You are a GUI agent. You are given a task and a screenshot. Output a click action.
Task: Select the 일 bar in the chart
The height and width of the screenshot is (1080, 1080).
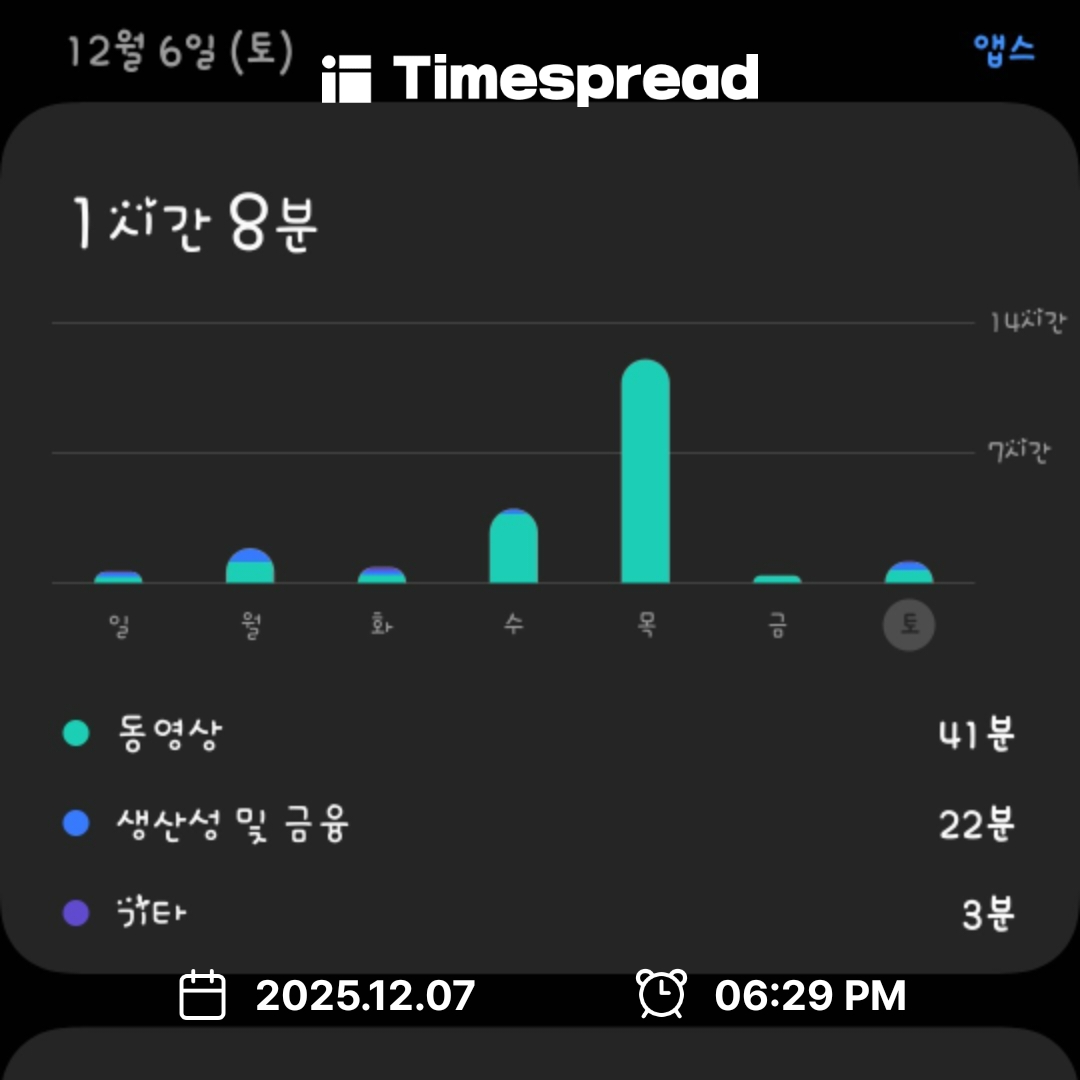coord(118,577)
